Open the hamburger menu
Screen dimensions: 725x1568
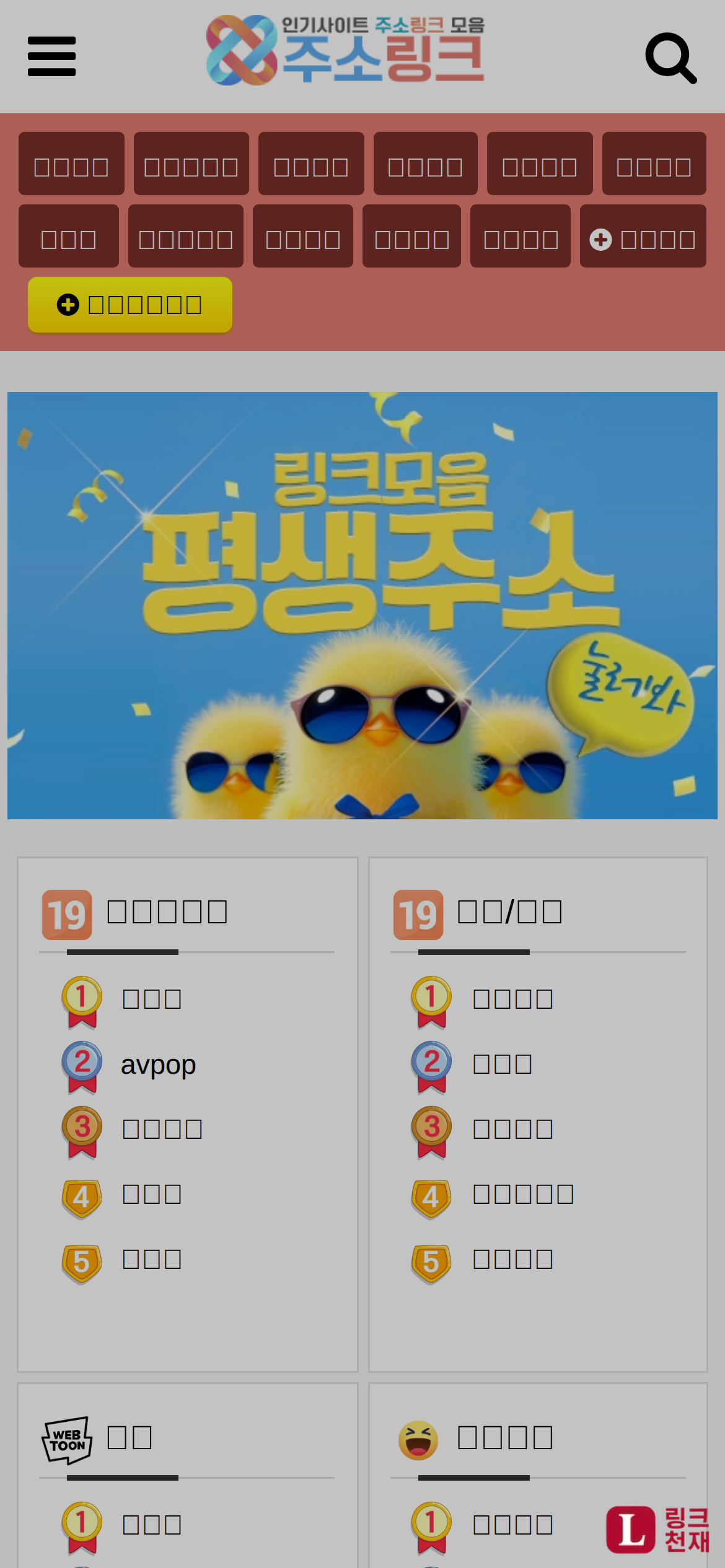(x=51, y=56)
